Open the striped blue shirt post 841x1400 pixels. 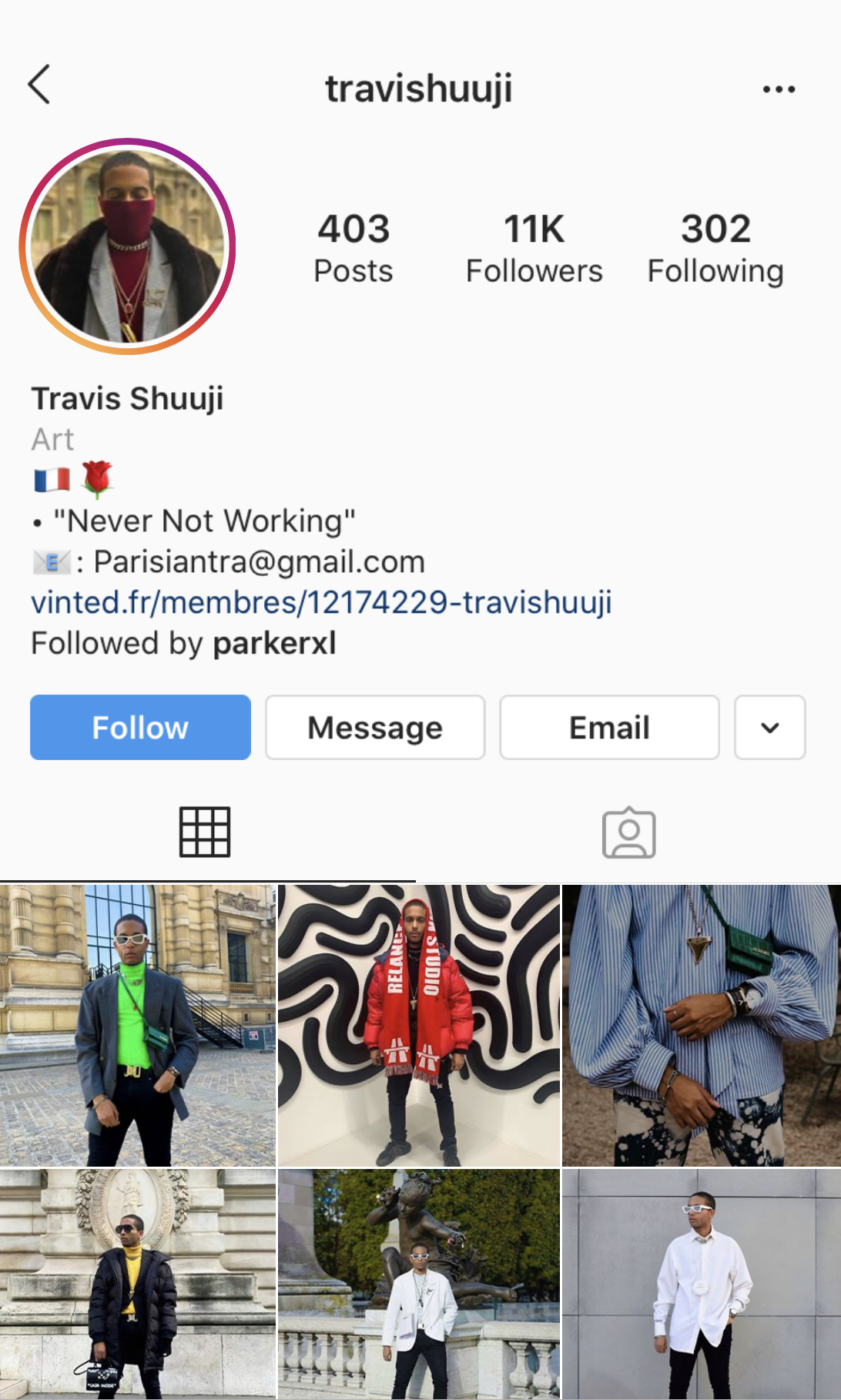[701, 1025]
